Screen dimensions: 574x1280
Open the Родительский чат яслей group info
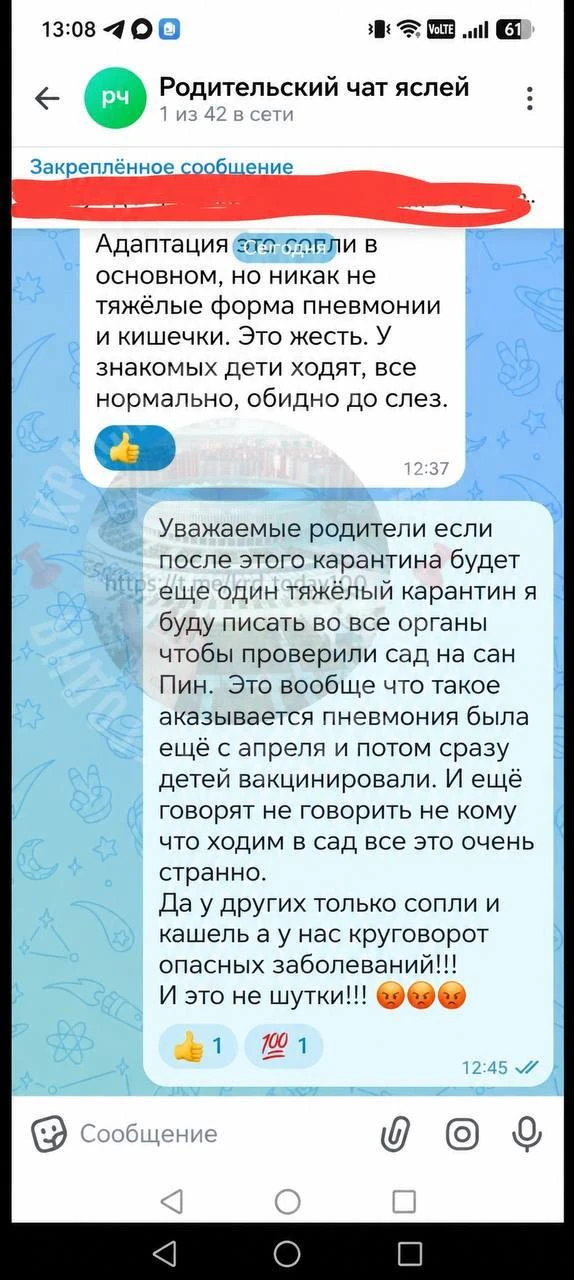point(314,99)
